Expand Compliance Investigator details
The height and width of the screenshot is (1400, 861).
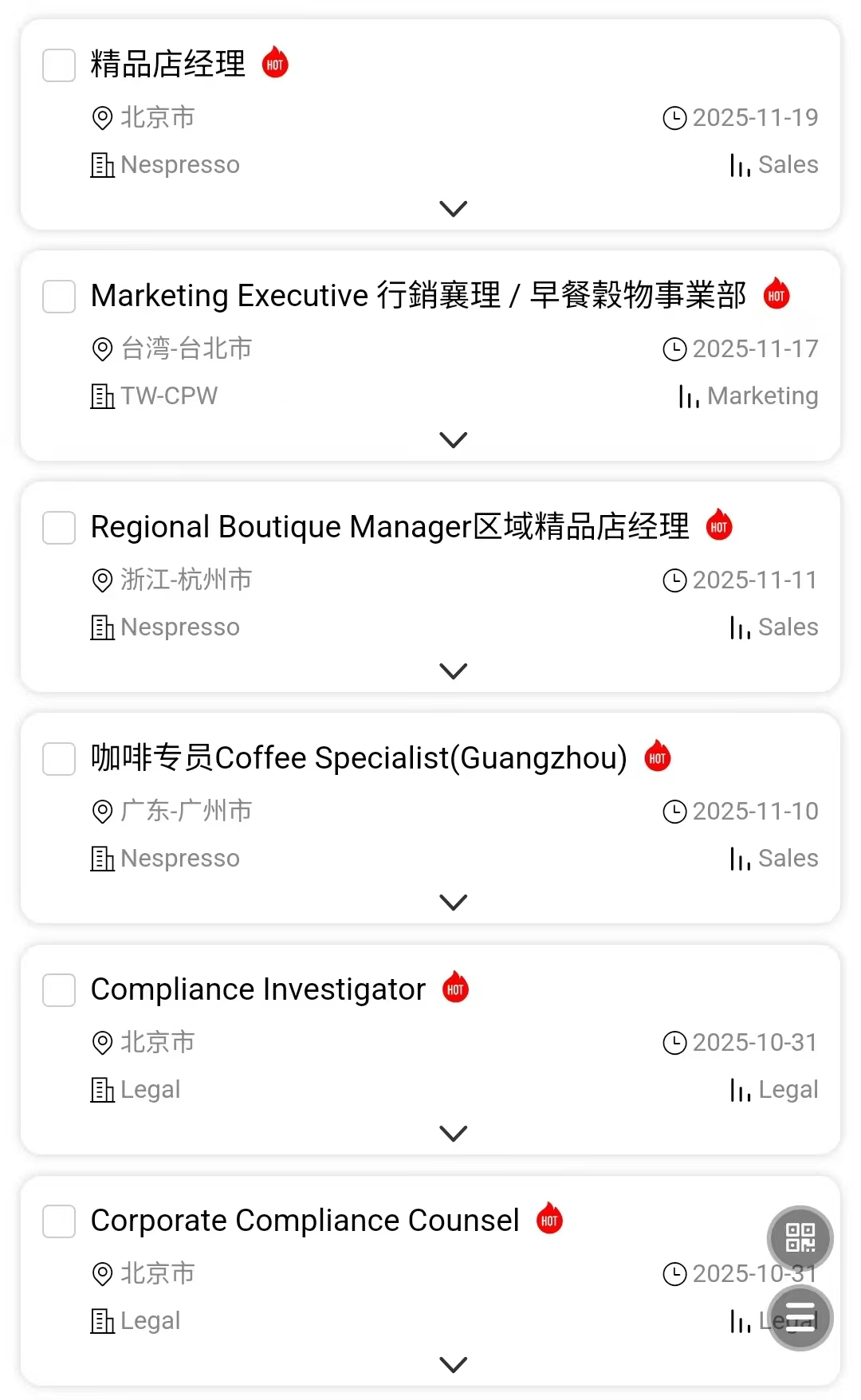coord(453,1134)
